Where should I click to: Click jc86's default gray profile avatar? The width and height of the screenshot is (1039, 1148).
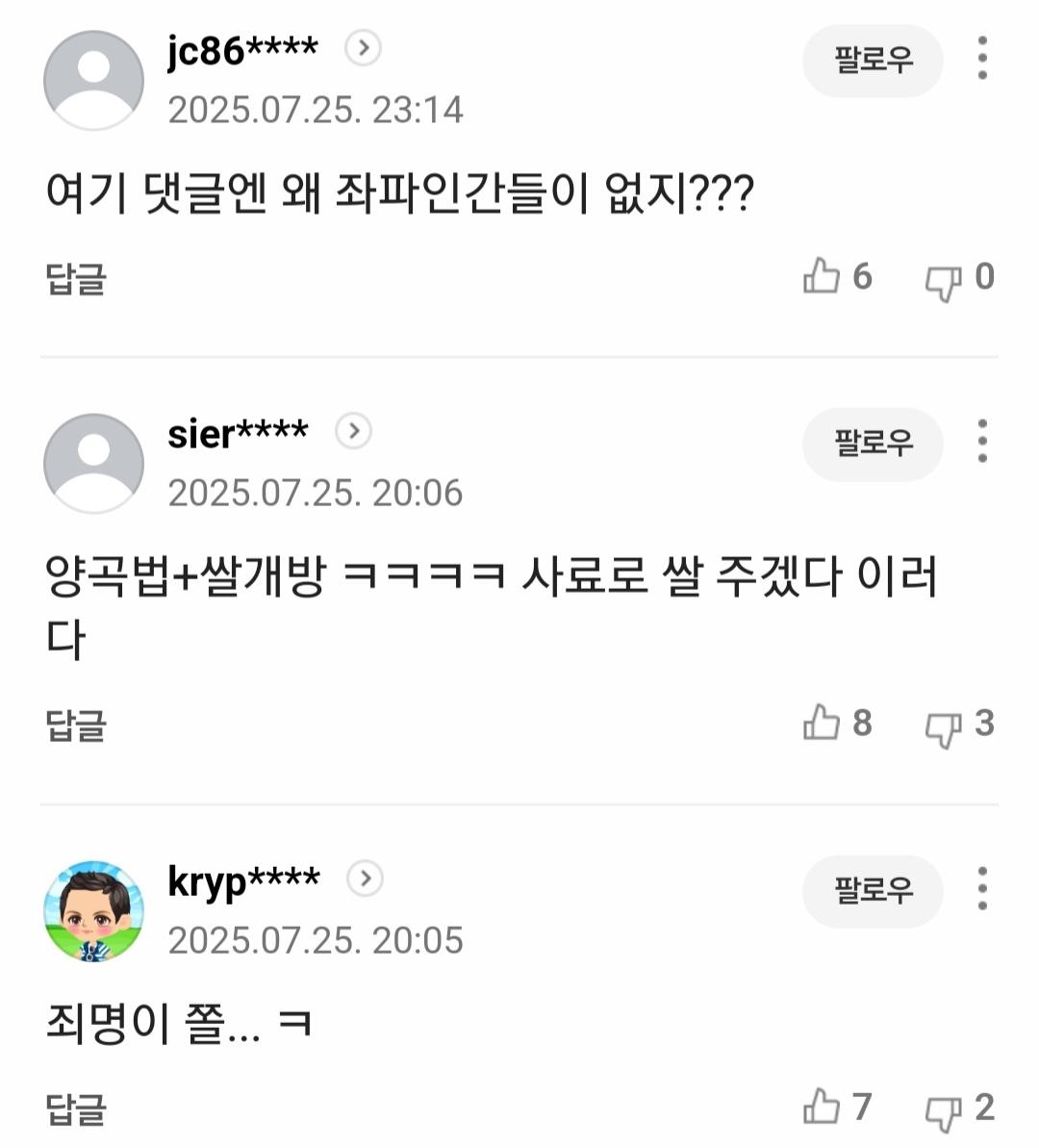[x=93, y=79]
